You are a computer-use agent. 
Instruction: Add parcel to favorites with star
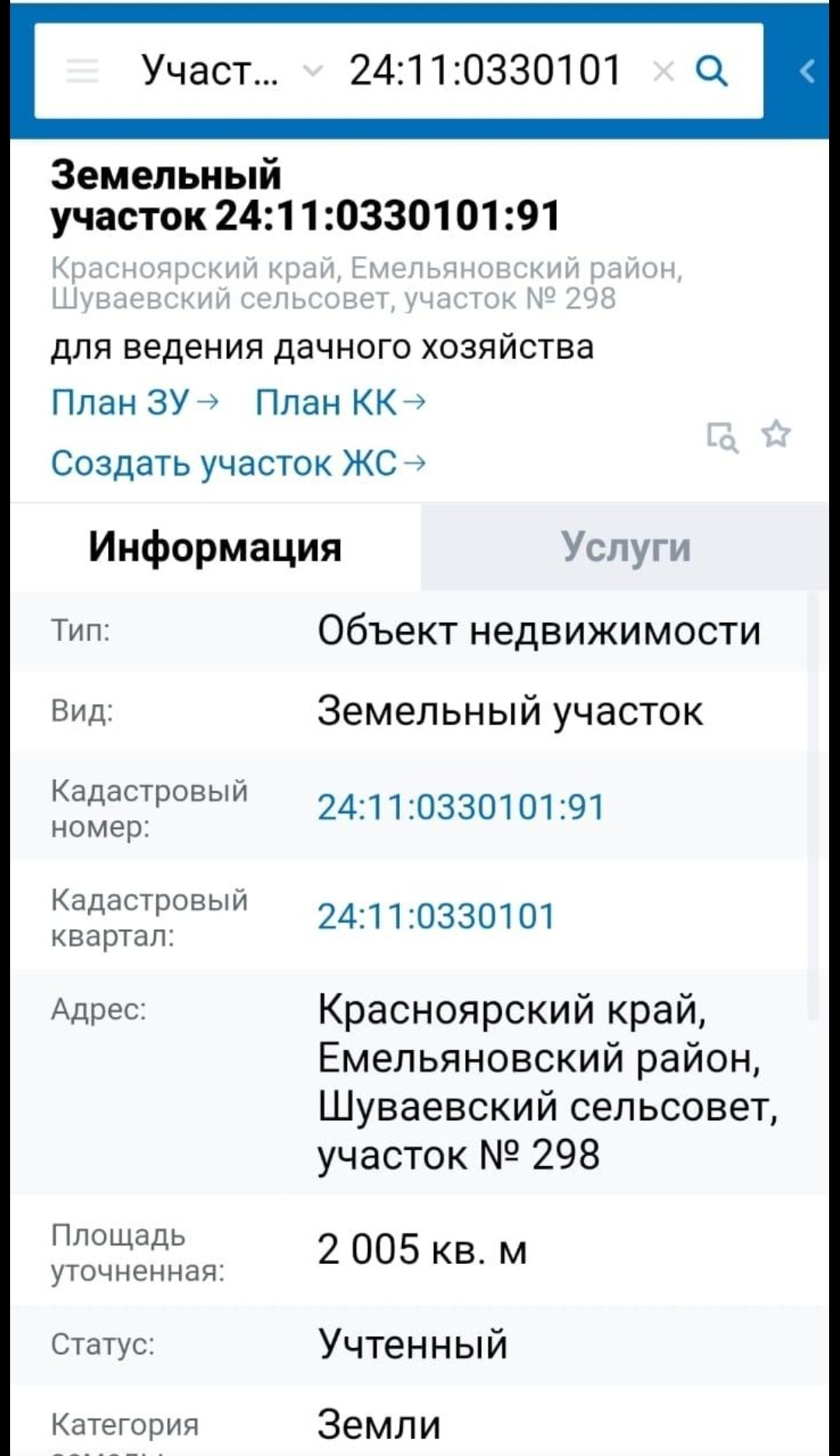coord(776,435)
